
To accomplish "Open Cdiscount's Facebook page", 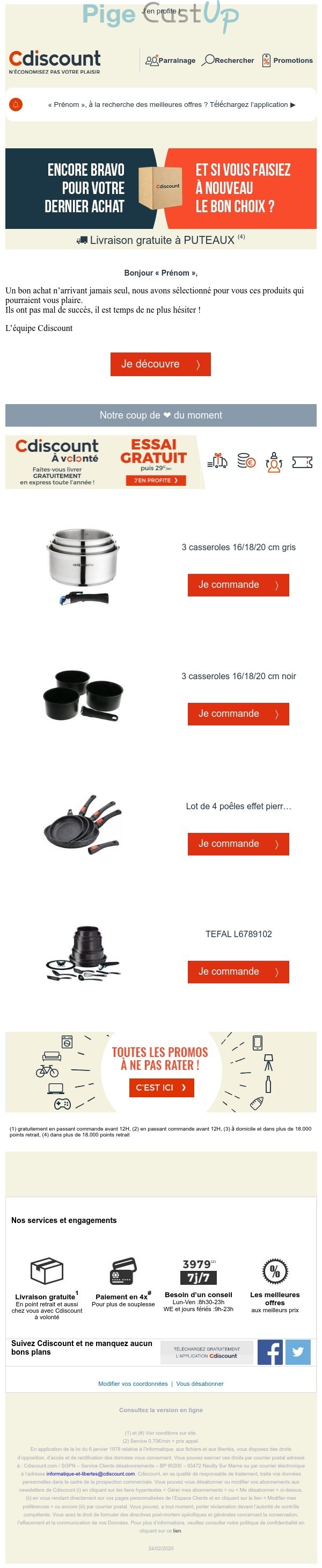I will 270,1352.
